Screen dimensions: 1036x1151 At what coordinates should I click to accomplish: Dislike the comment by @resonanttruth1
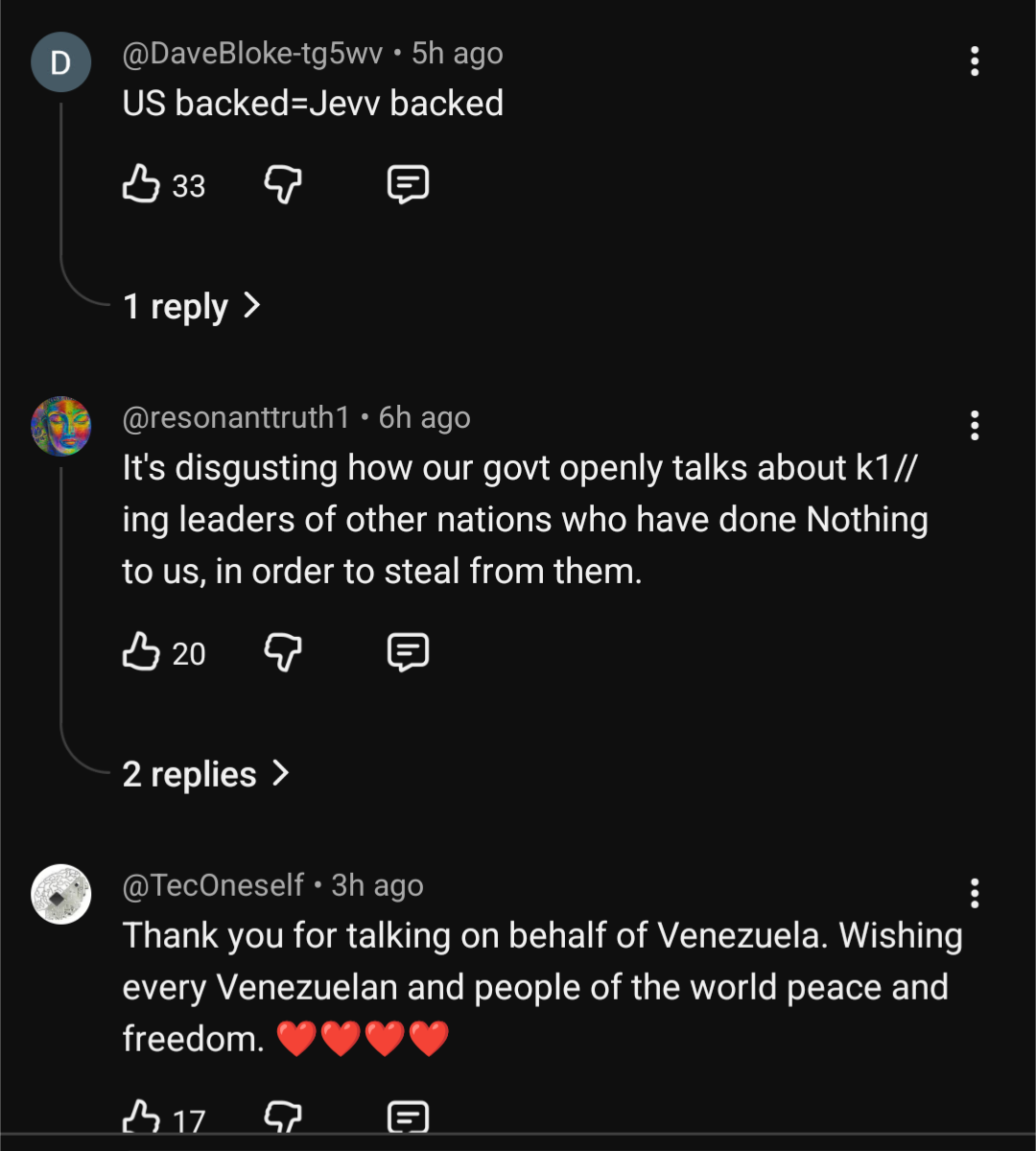click(283, 652)
